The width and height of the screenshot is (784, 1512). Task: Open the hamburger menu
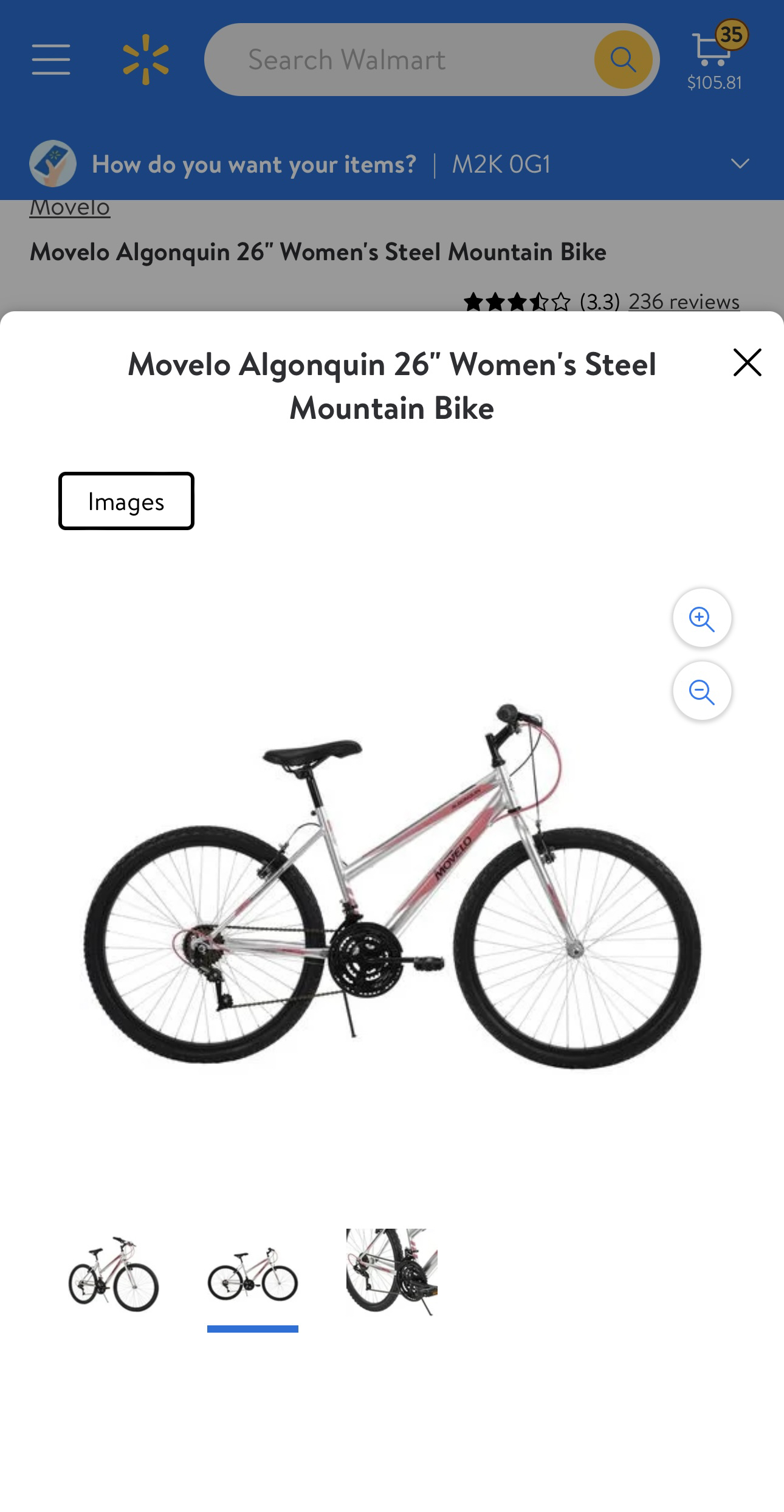click(x=51, y=60)
